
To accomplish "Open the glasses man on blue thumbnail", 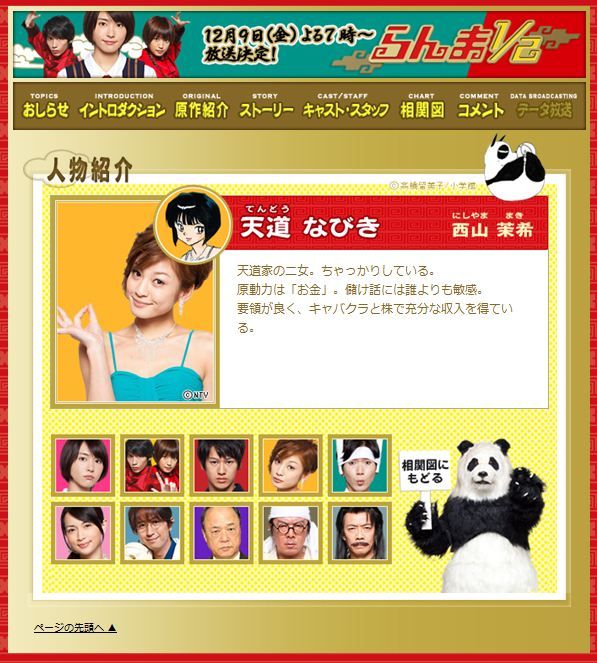I will [x=152, y=533].
